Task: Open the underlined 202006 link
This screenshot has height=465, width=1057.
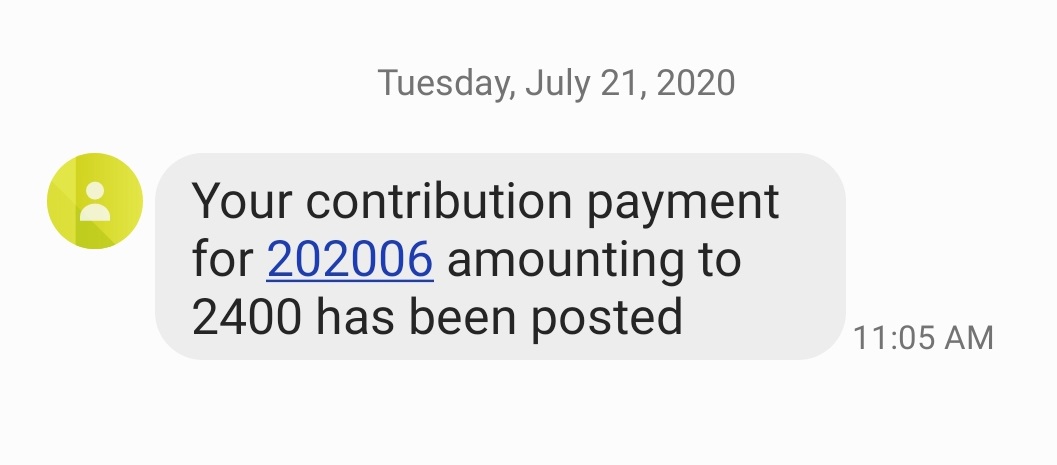Action: [349, 260]
